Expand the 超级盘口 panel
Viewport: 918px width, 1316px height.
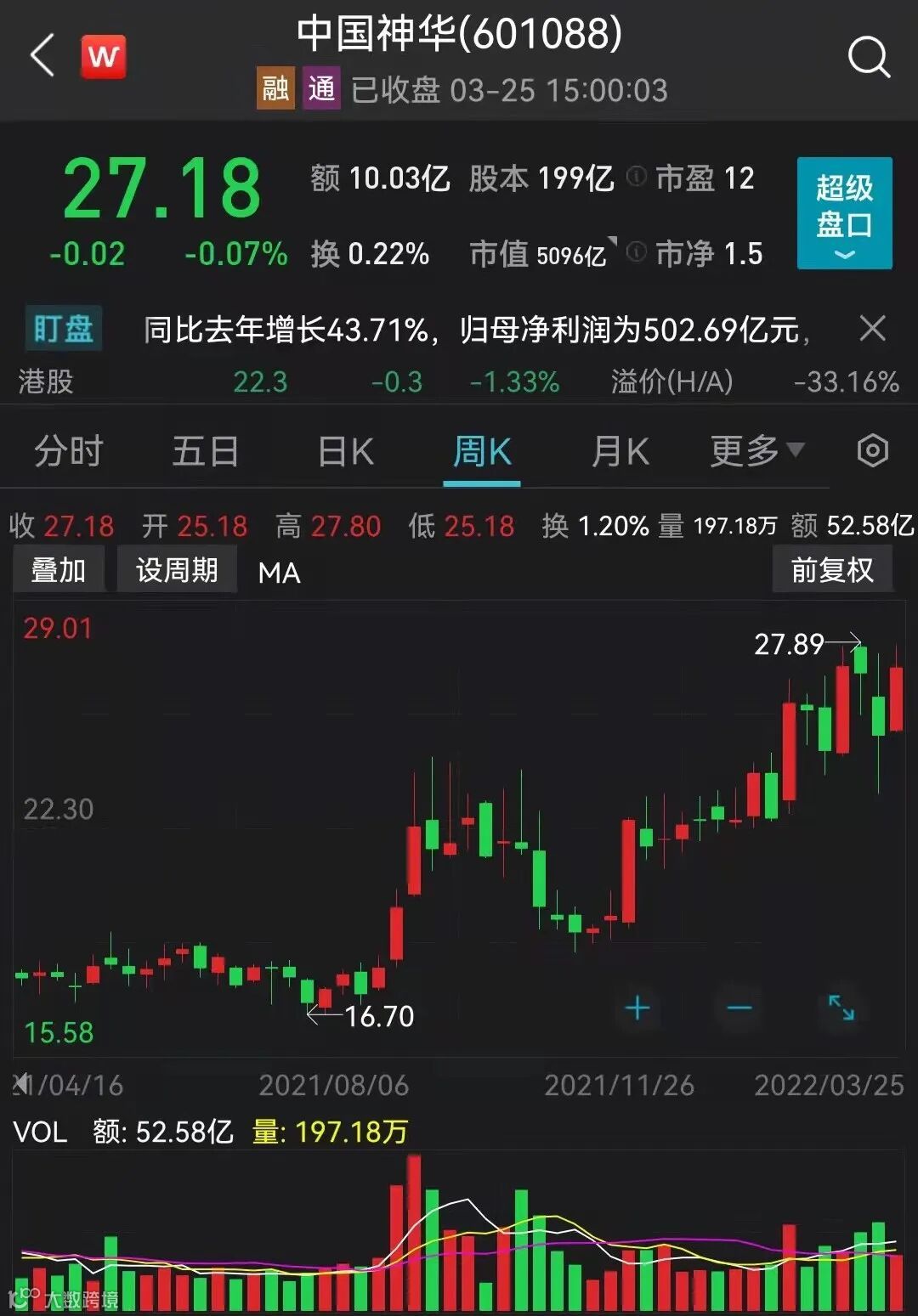843,213
